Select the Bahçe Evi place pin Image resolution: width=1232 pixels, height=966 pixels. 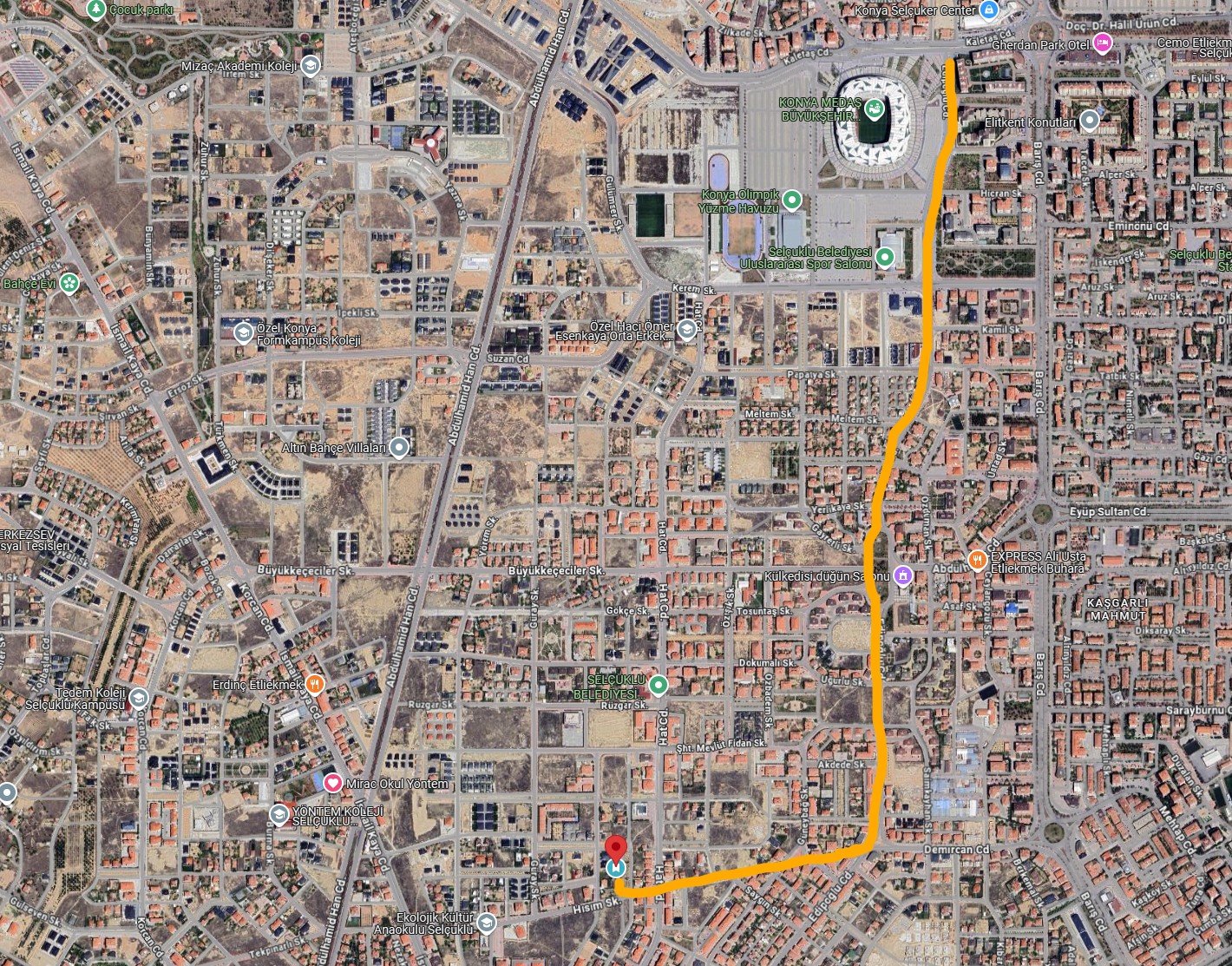69,283
